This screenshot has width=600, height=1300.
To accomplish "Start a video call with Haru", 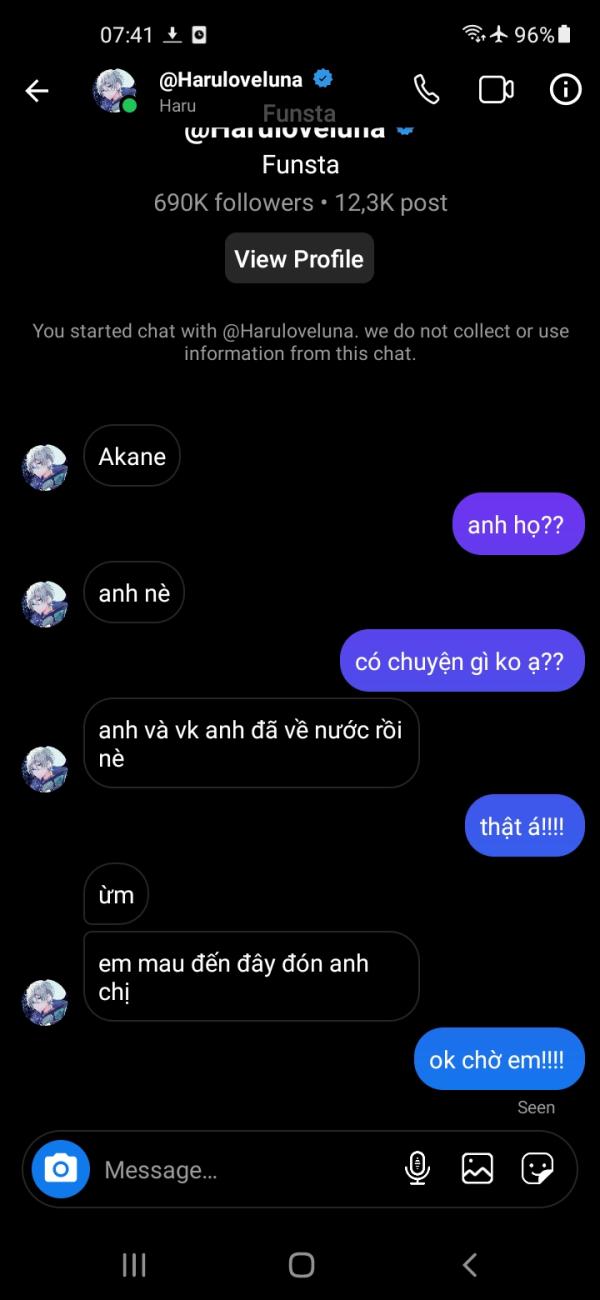I will pyautogui.click(x=496, y=90).
